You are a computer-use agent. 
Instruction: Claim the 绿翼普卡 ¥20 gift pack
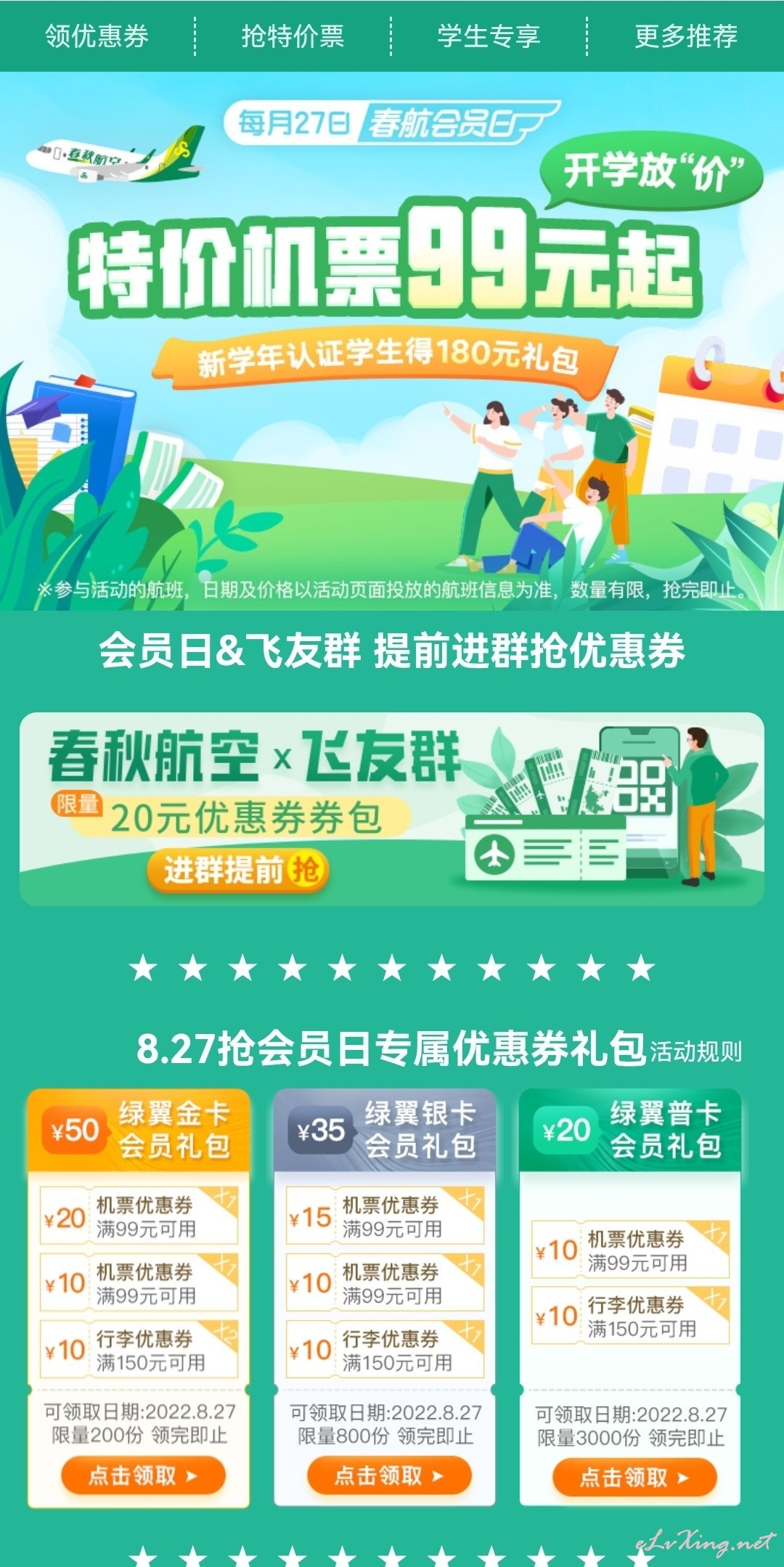coord(634,1478)
